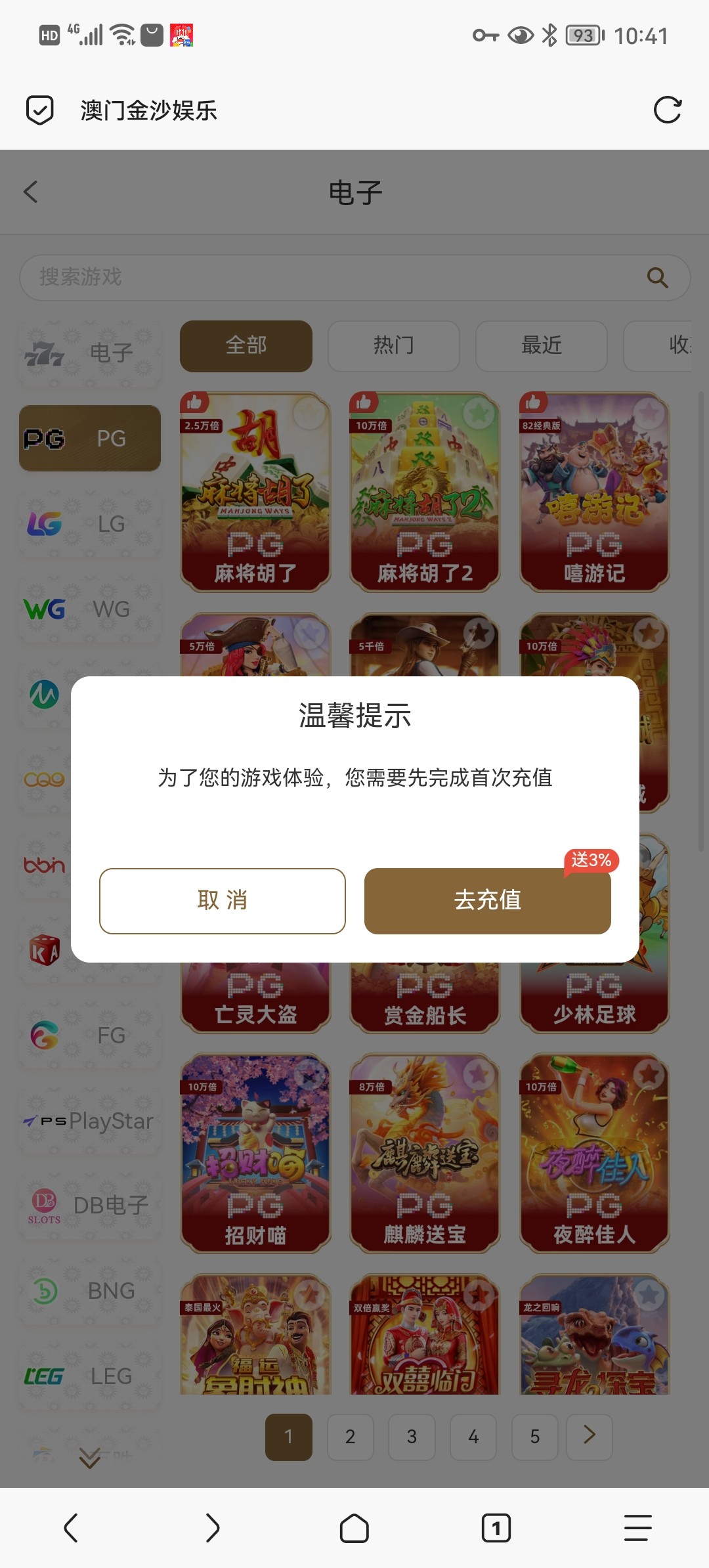This screenshot has height=1568, width=709.
Task: Favorite the 麻将胡了2 game star
Action: pos(480,414)
